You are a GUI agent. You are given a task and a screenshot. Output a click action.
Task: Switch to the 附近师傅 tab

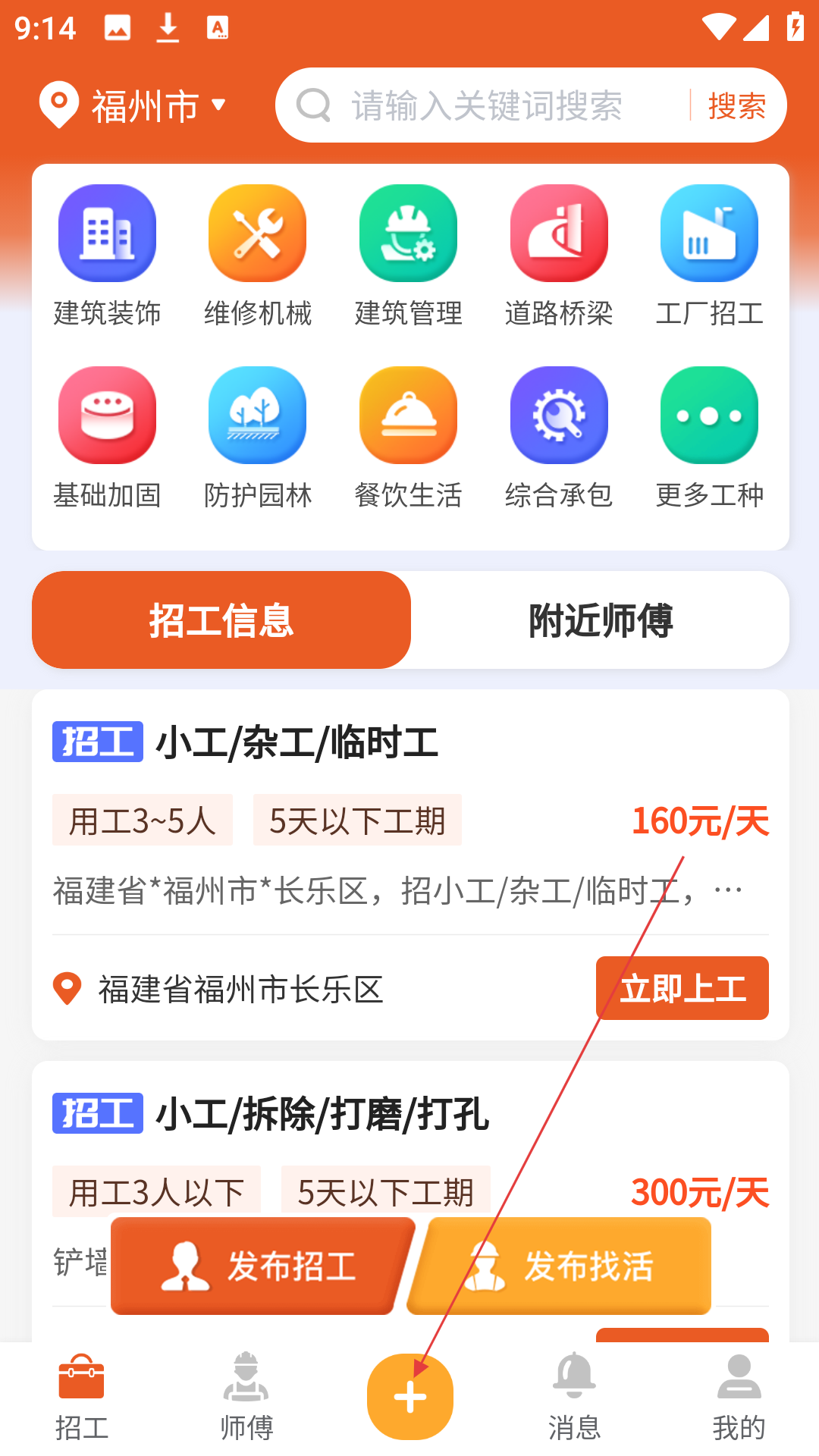pos(600,620)
